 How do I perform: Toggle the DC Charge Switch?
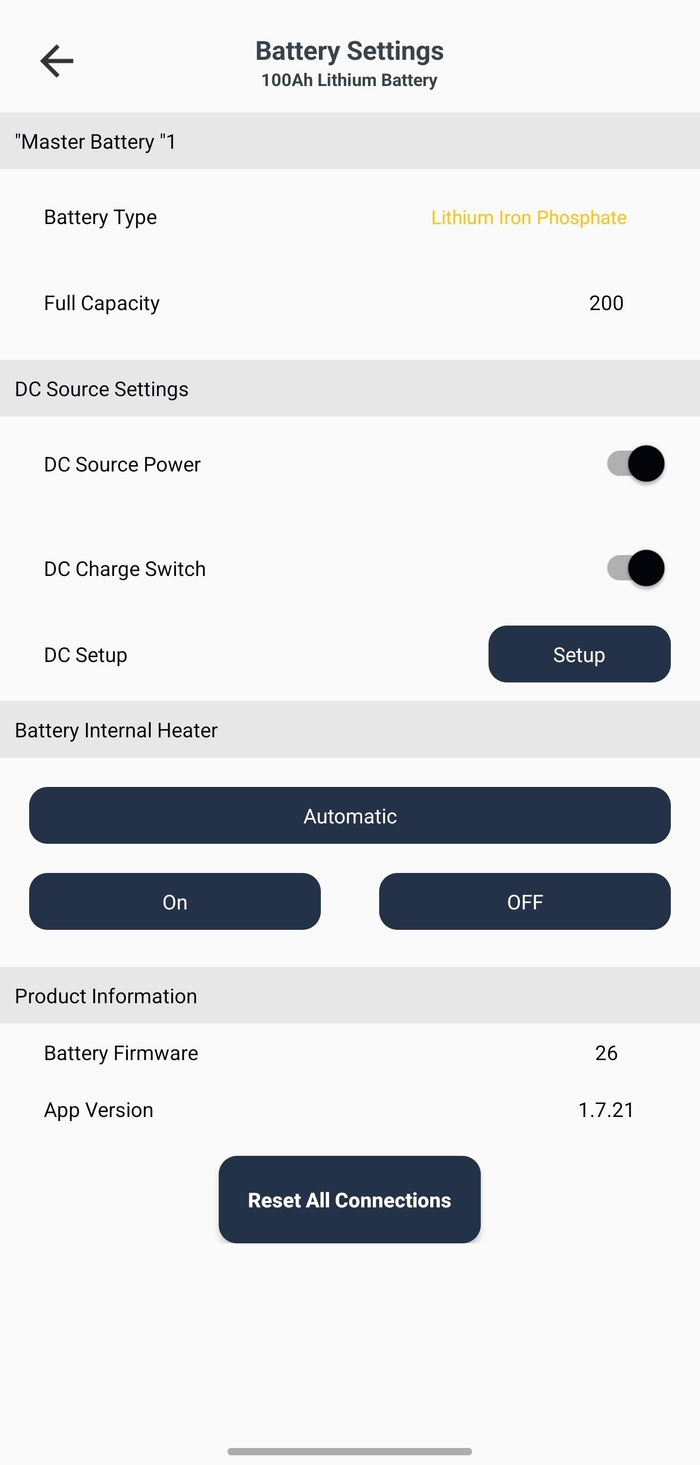636,568
